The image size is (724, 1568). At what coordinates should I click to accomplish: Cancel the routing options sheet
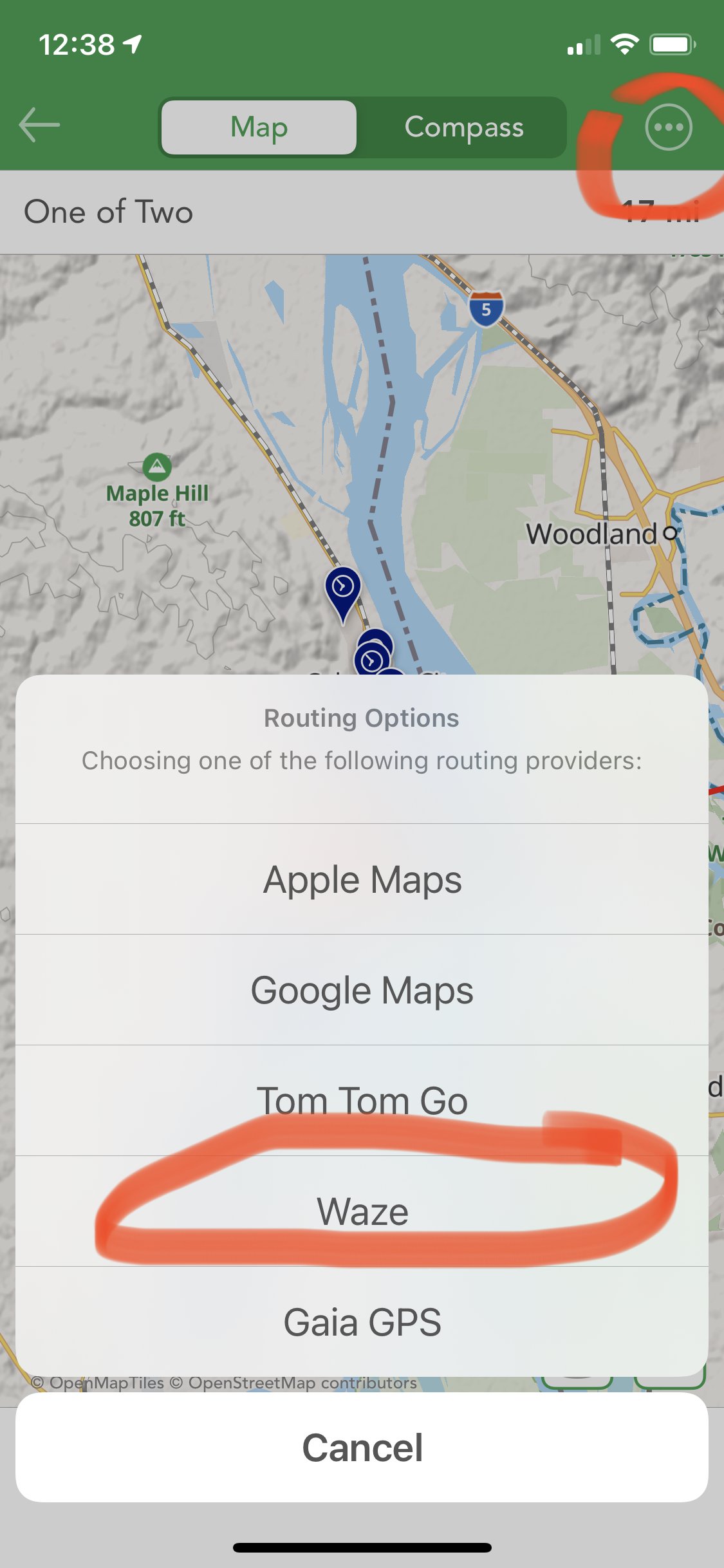[x=362, y=1448]
